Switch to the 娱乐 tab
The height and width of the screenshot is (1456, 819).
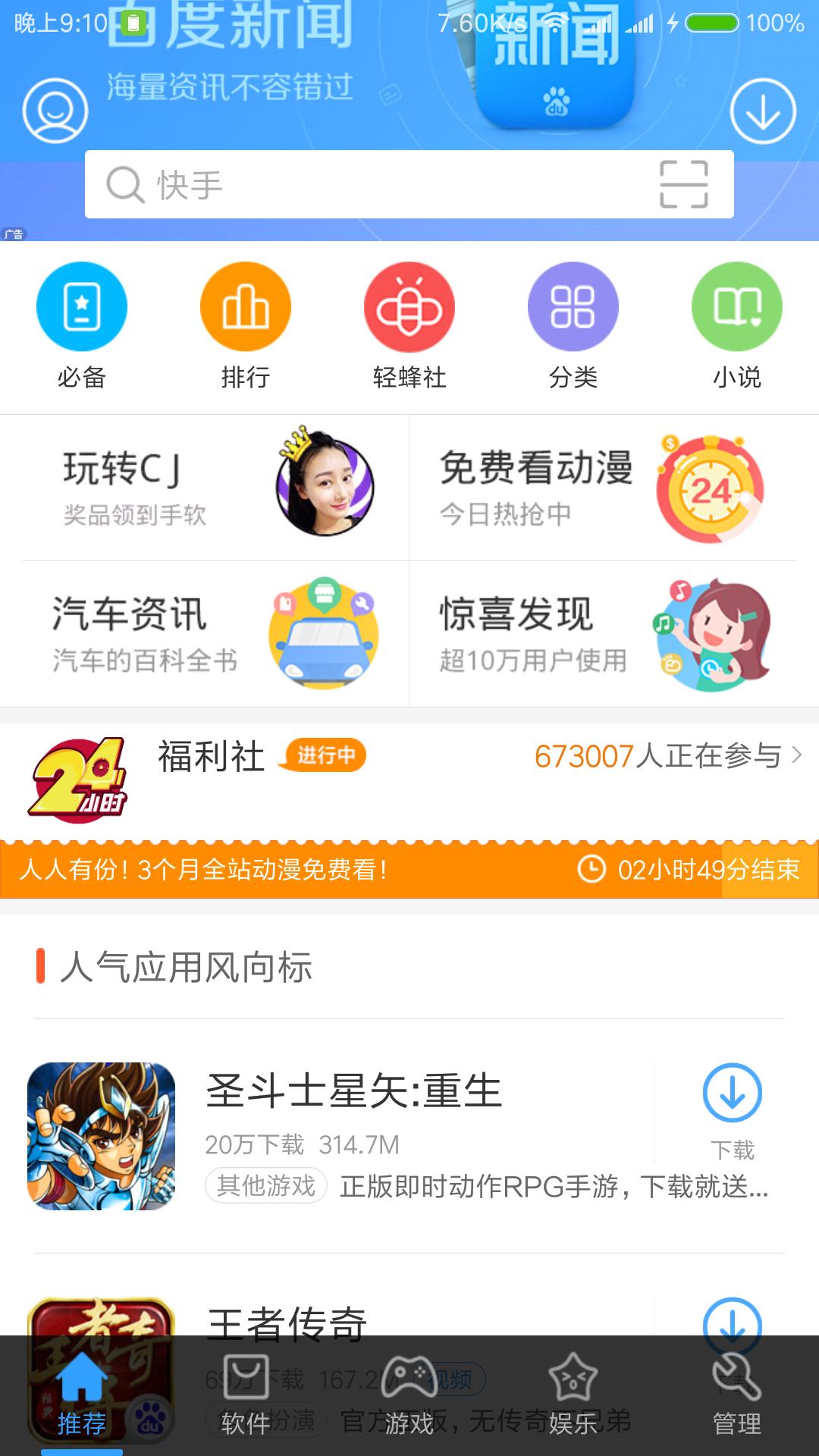[573, 1407]
